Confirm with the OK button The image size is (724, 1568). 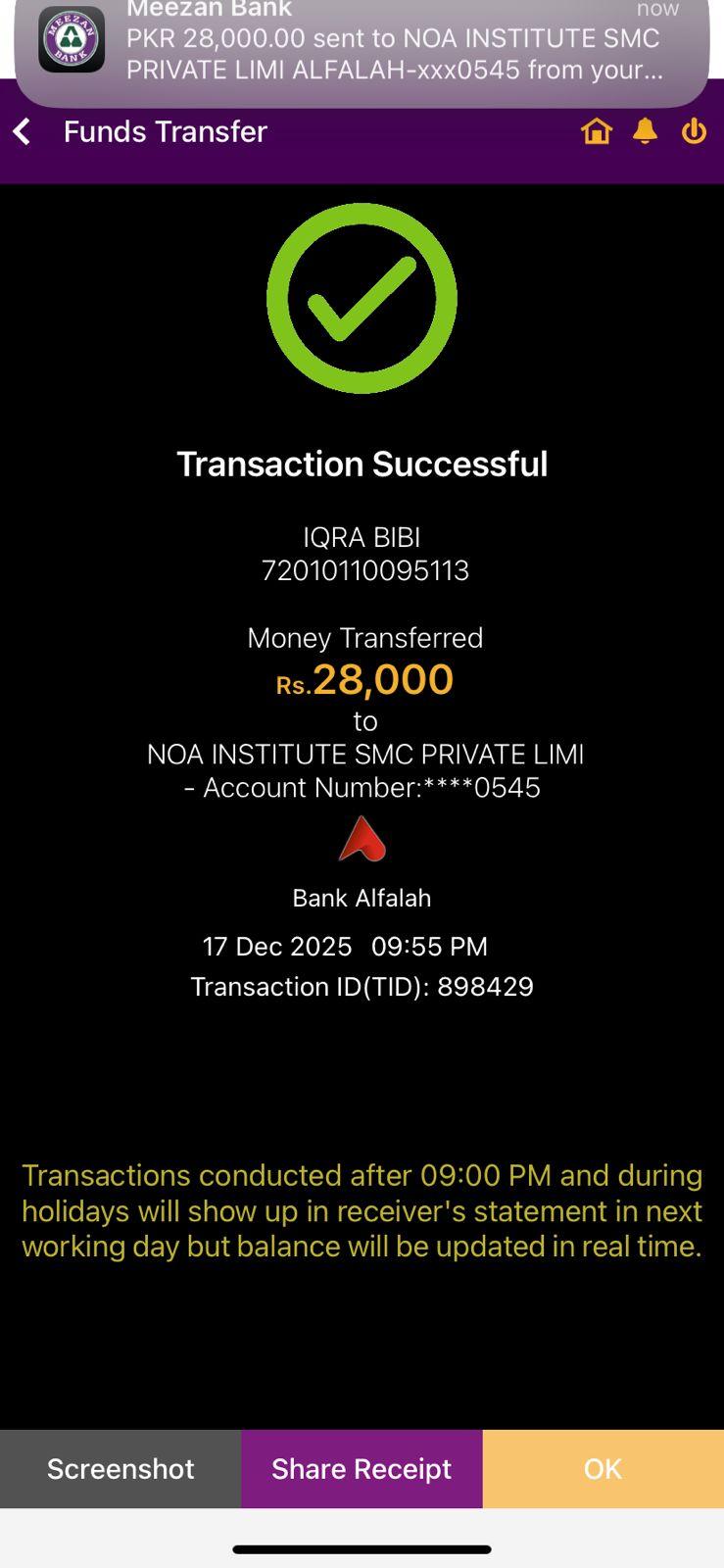click(603, 1468)
